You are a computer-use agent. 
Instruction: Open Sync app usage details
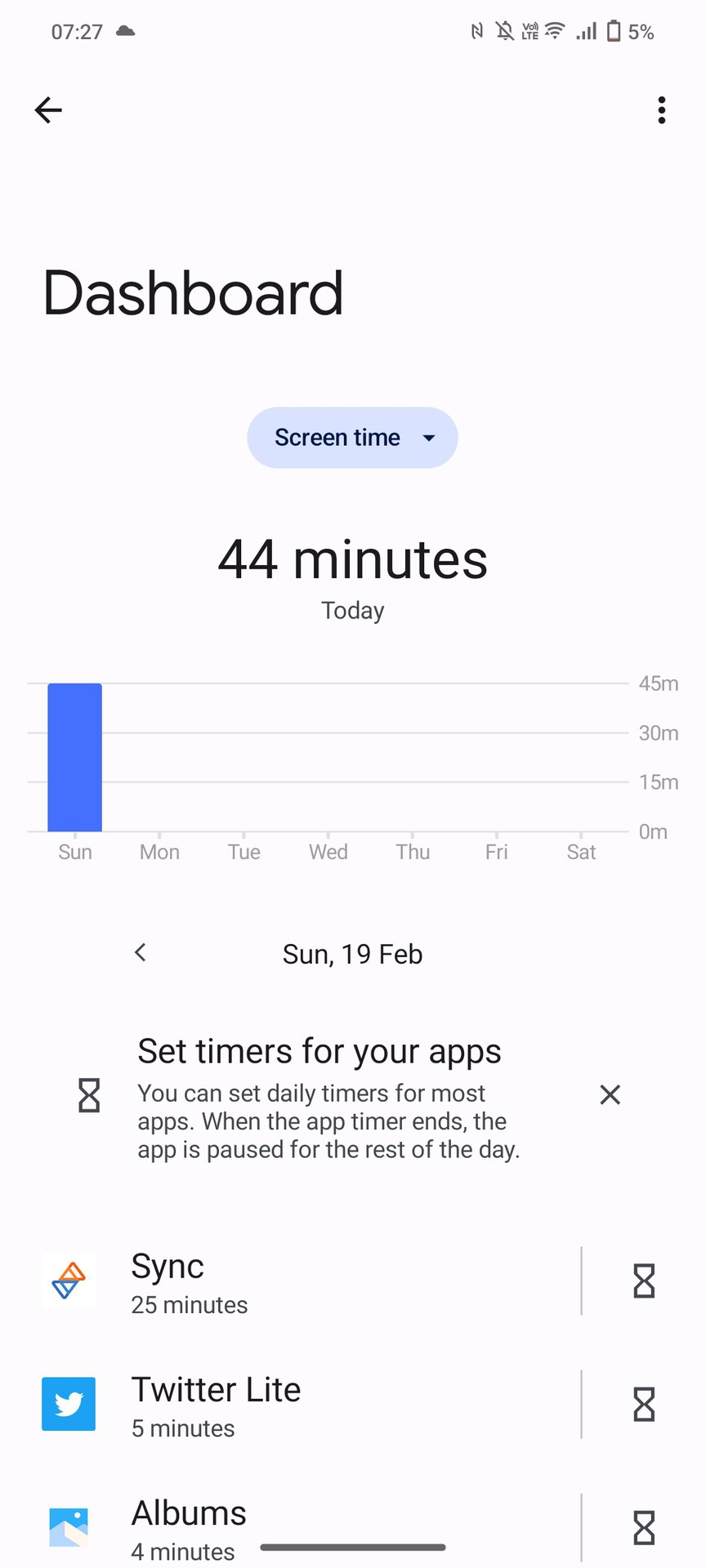[311, 1281]
